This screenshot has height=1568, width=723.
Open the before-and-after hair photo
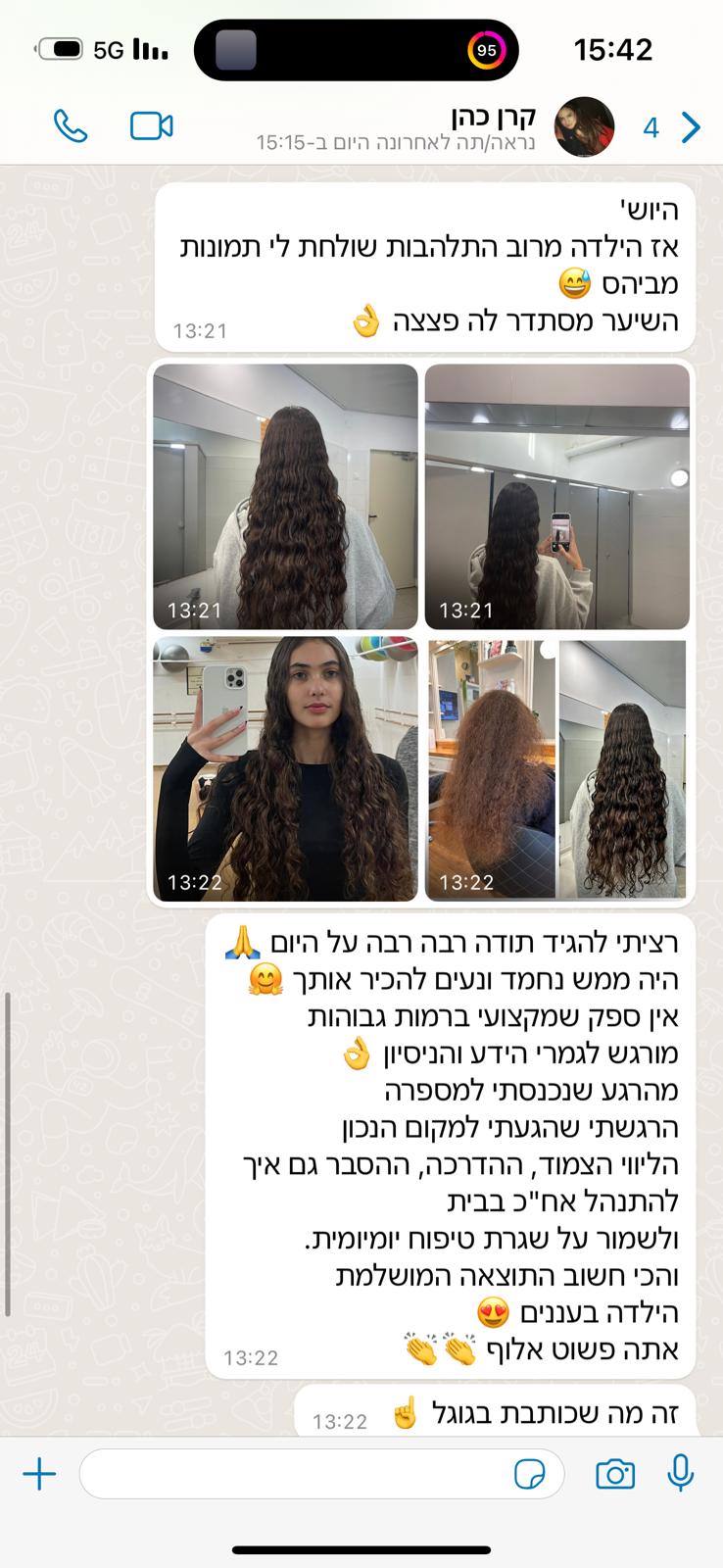click(x=557, y=768)
